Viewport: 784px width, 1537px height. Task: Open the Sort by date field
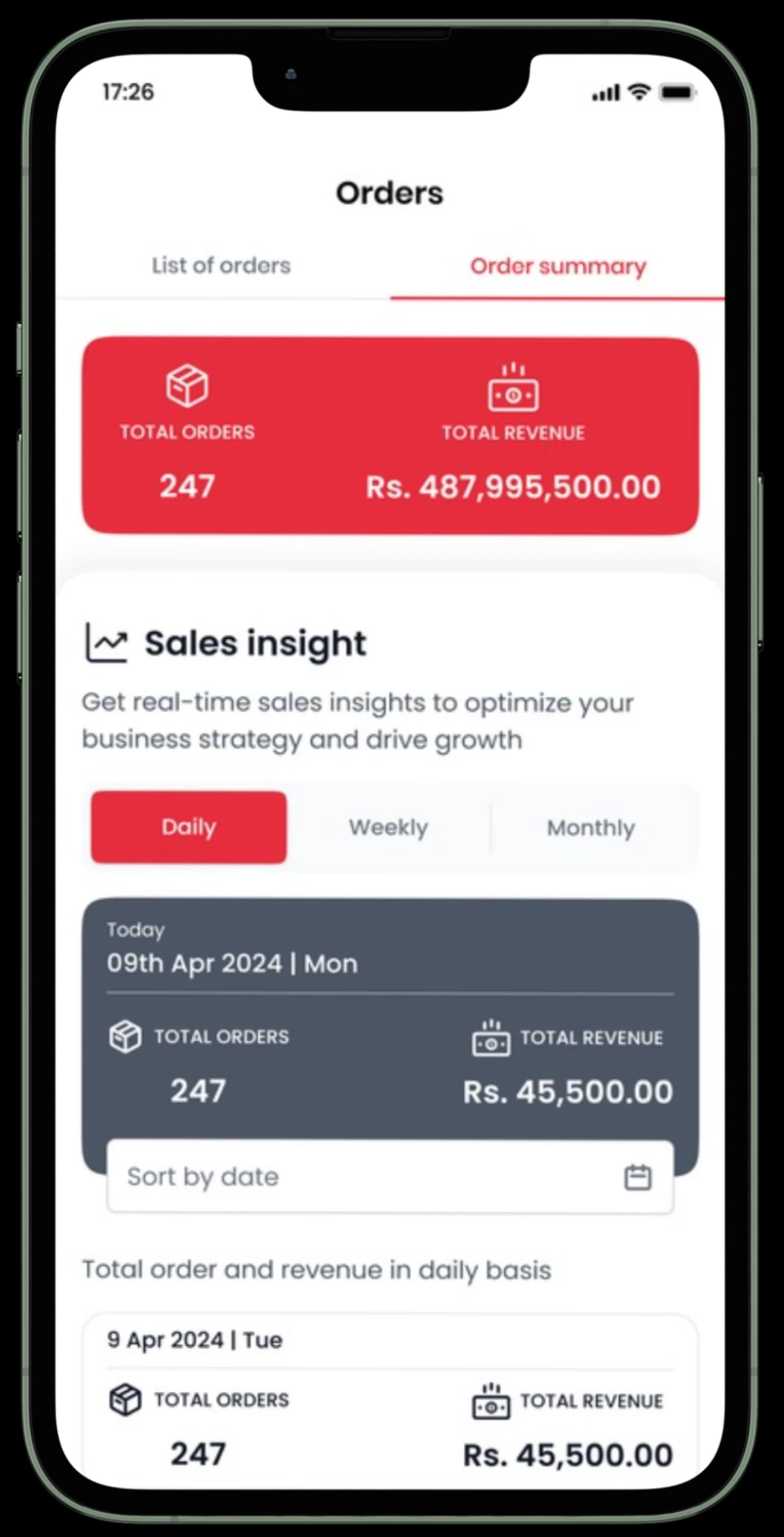pyautogui.click(x=358, y=1177)
